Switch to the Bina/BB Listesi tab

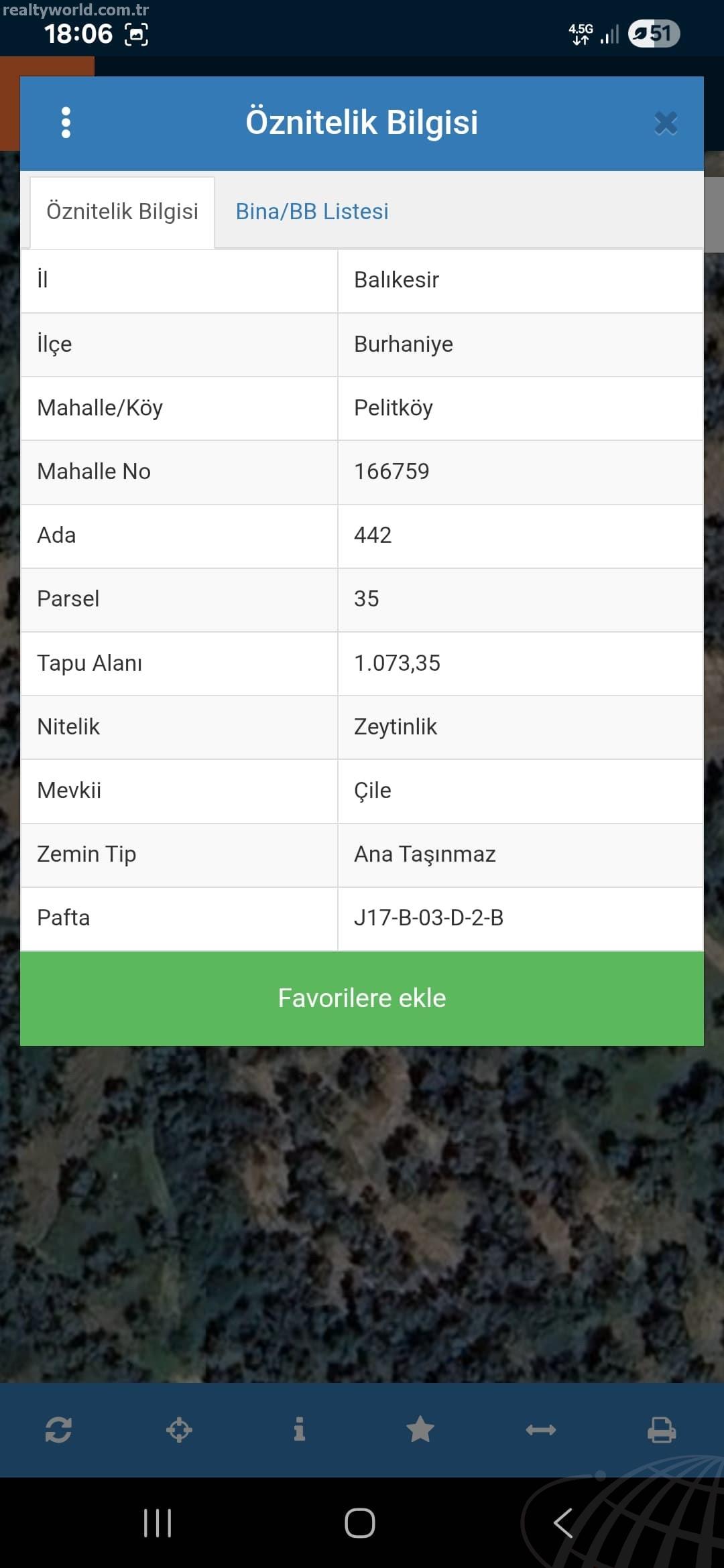(x=312, y=212)
